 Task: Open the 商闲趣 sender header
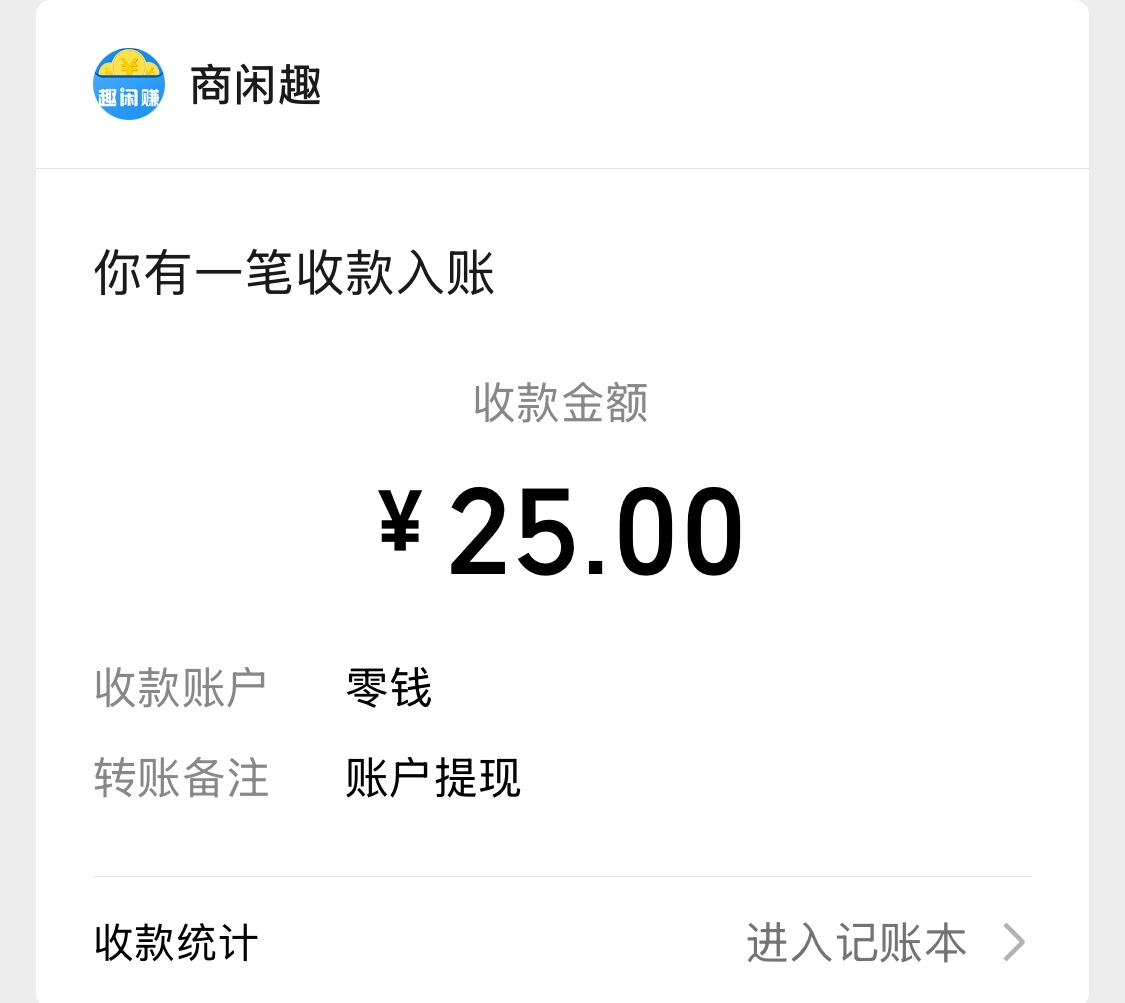click(255, 86)
